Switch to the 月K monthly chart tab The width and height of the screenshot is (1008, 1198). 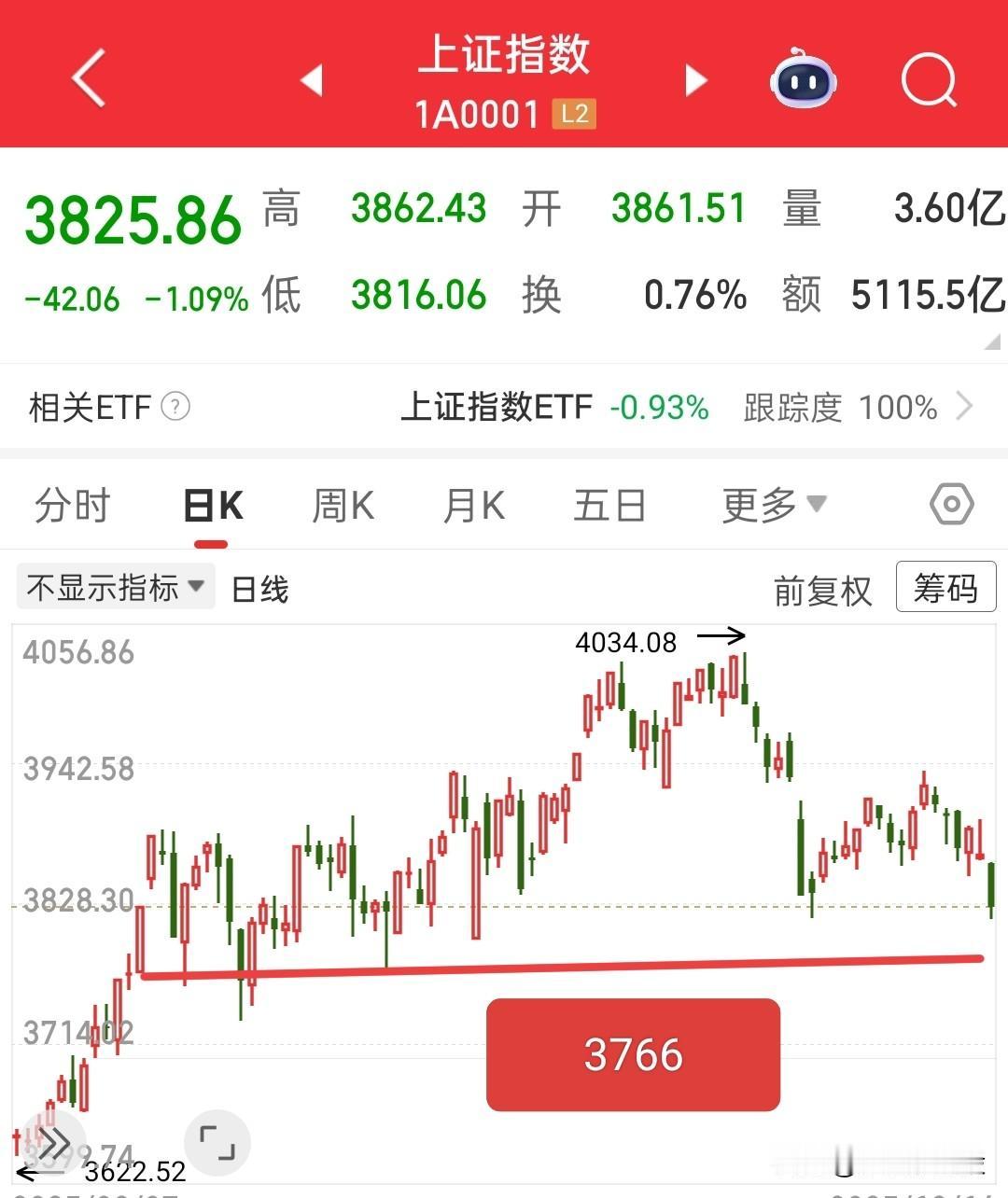coord(472,504)
